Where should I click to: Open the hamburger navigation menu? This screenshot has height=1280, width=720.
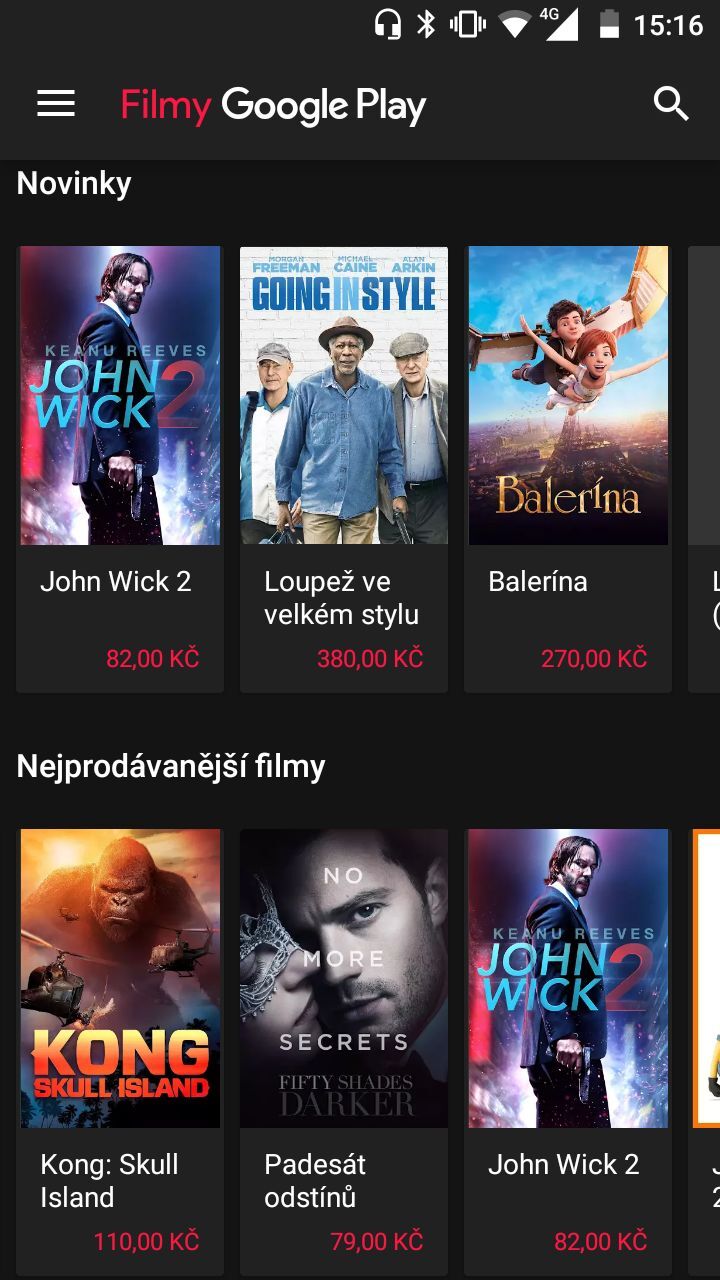coord(56,104)
